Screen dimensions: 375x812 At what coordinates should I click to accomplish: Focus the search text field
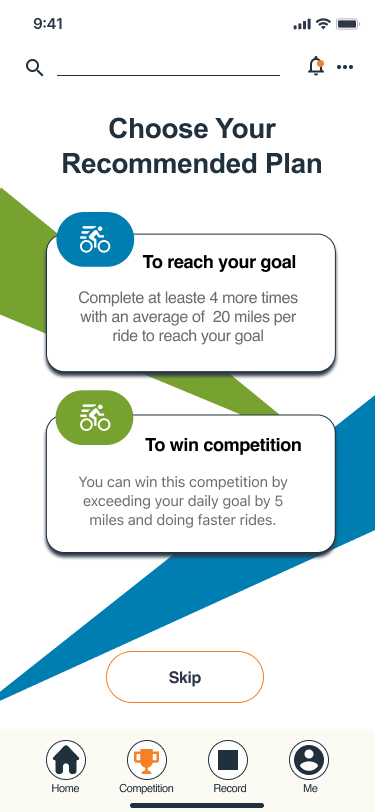(x=168, y=67)
